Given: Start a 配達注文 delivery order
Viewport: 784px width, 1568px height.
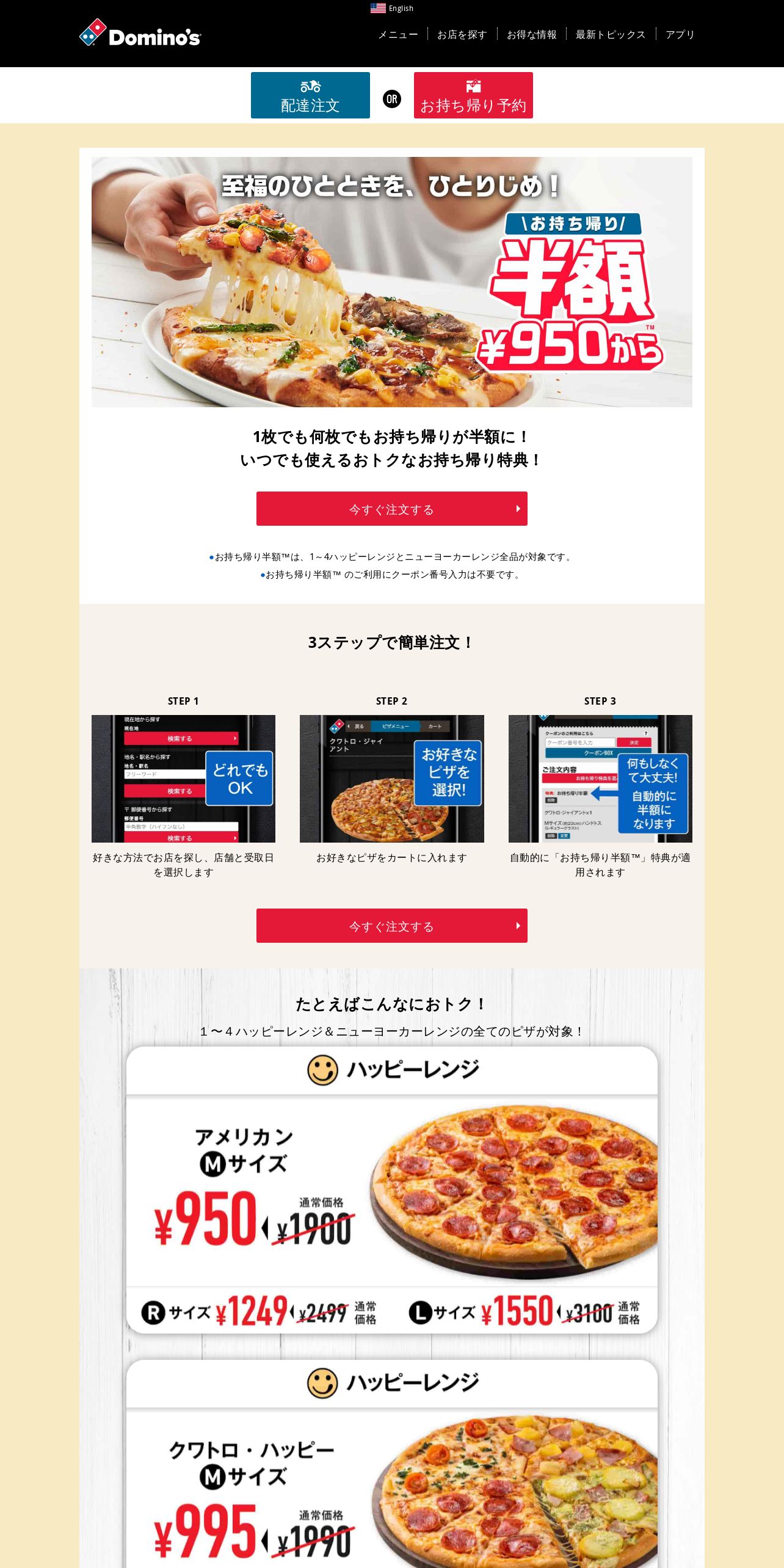Looking at the screenshot, I should click(x=310, y=95).
